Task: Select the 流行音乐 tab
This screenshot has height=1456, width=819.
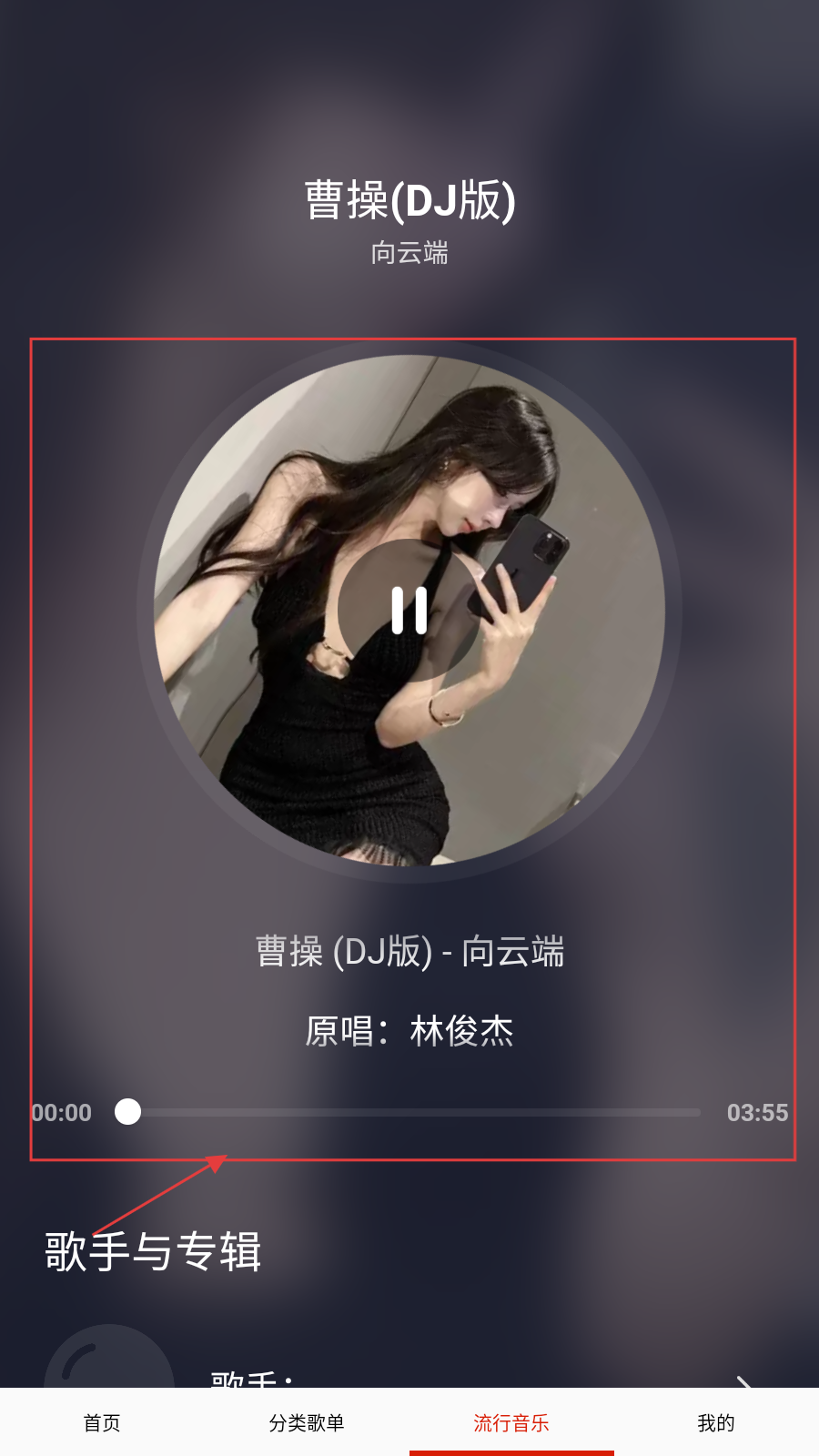Action: pos(511,1422)
